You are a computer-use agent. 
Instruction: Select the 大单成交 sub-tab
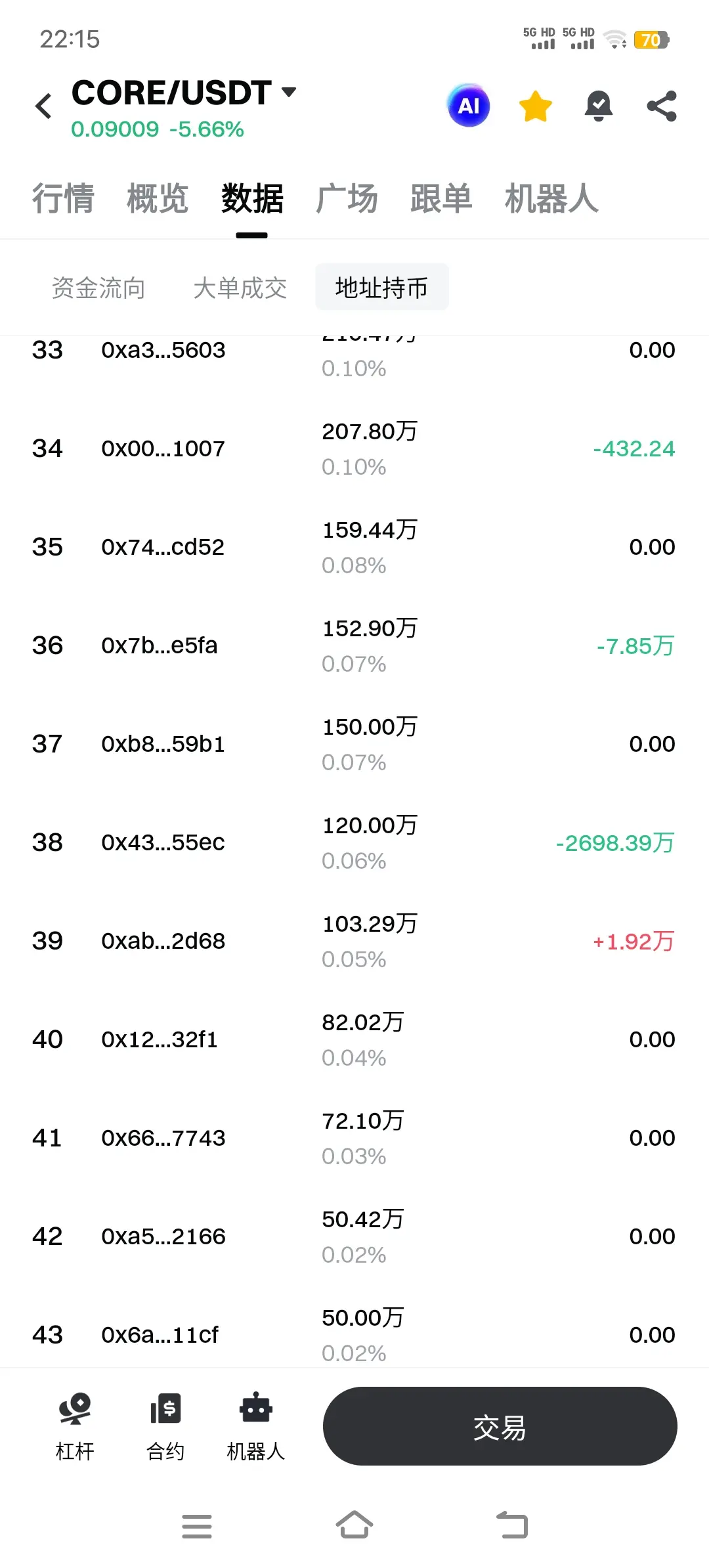click(240, 288)
